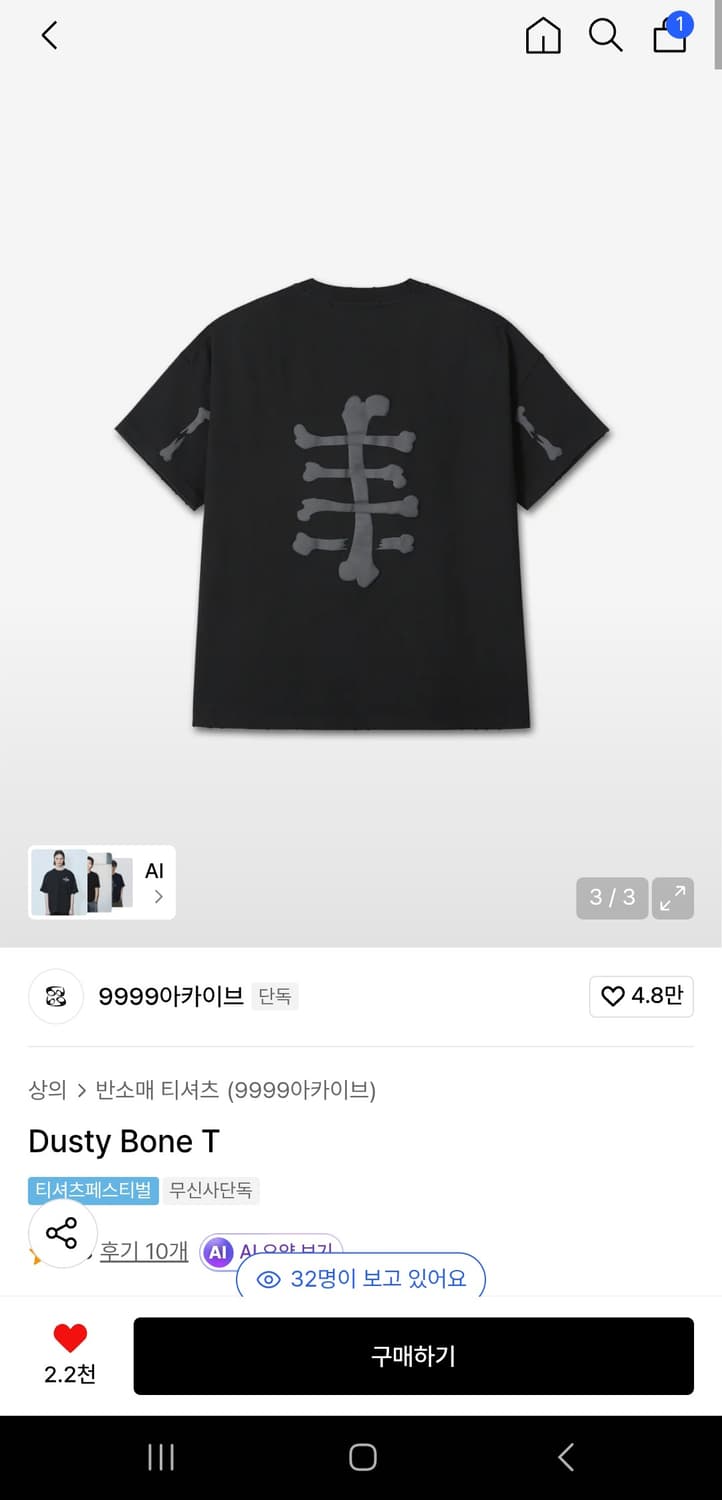The height and width of the screenshot is (1500, 722).
Task: Go back with the back arrow
Action: pyautogui.click(x=49, y=35)
